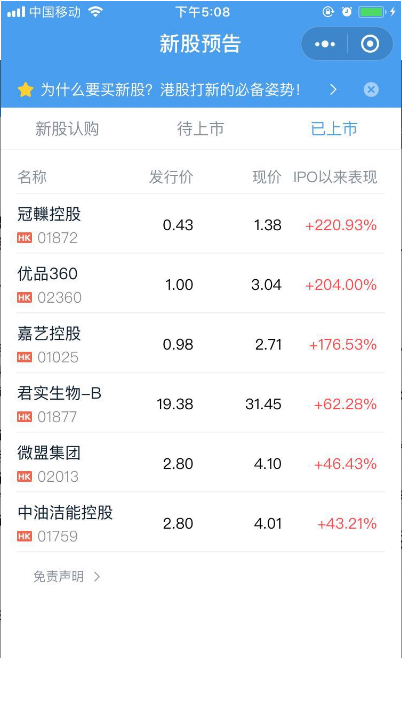View 微盟集团 02013 details

pos(201,463)
